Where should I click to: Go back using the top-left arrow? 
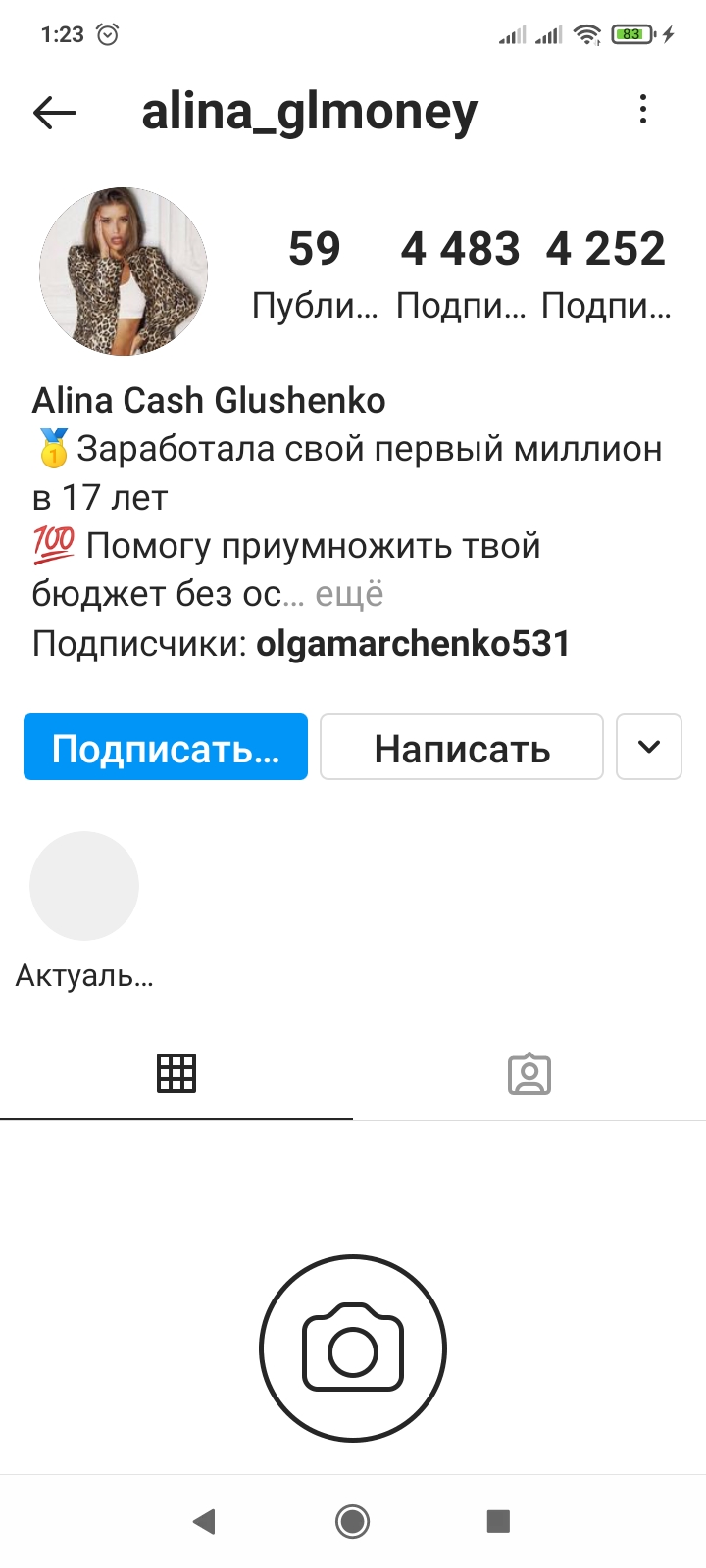point(55,113)
